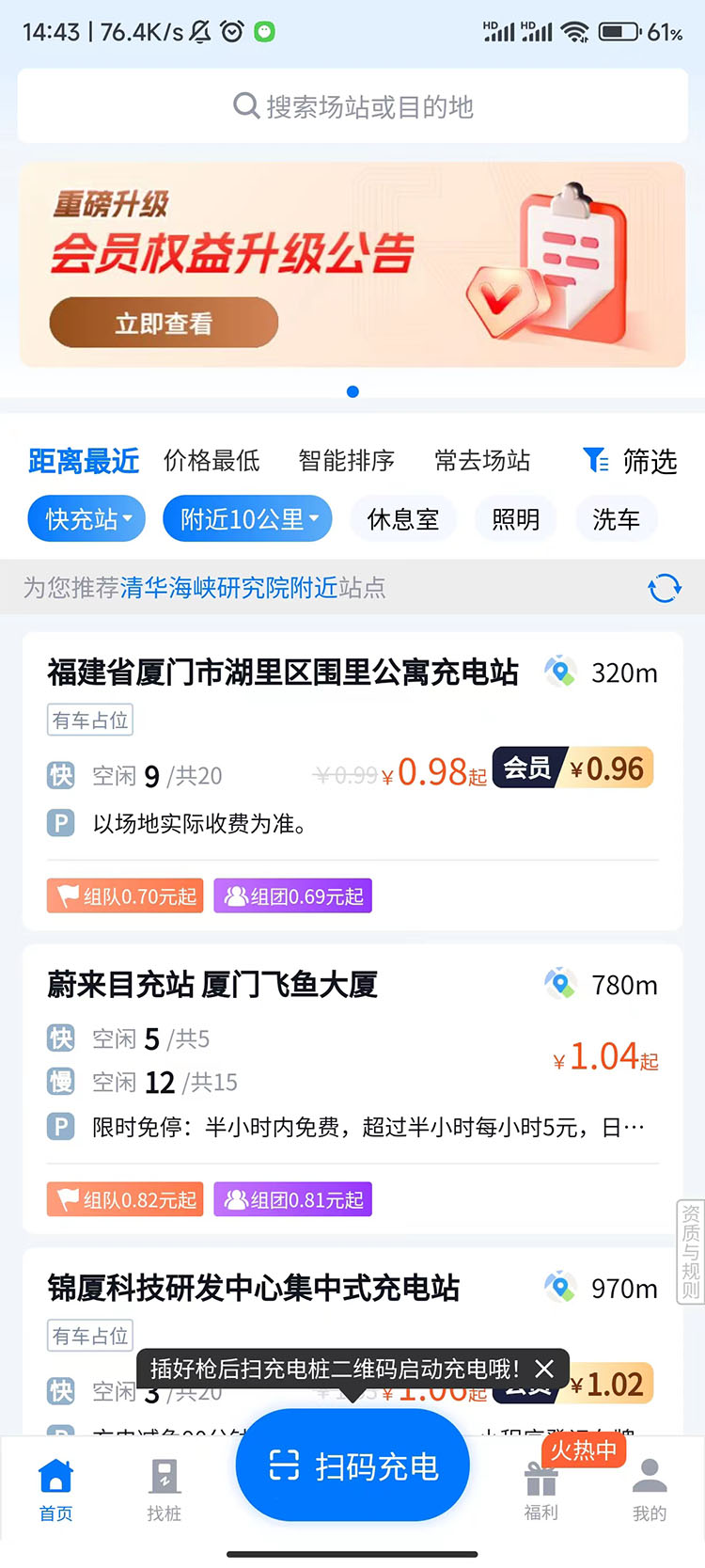This screenshot has height=1568, width=705.
Task: Expand the 附近10公里 distance dropdown
Action: click(x=247, y=519)
